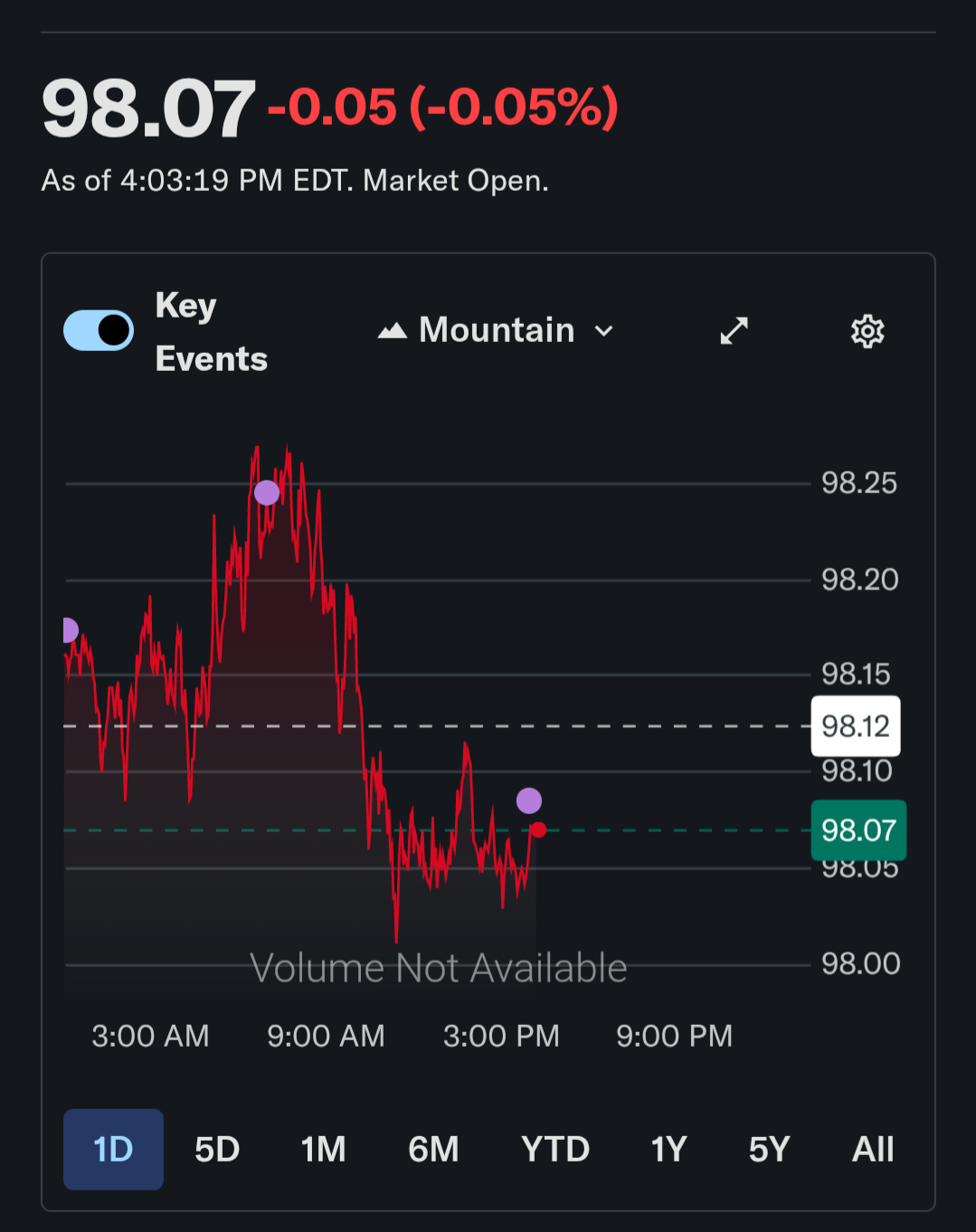Image resolution: width=976 pixels, height=1232 pixels.
Task: Tap the key event marker near 9:00 AM
Action: (267, 493)
